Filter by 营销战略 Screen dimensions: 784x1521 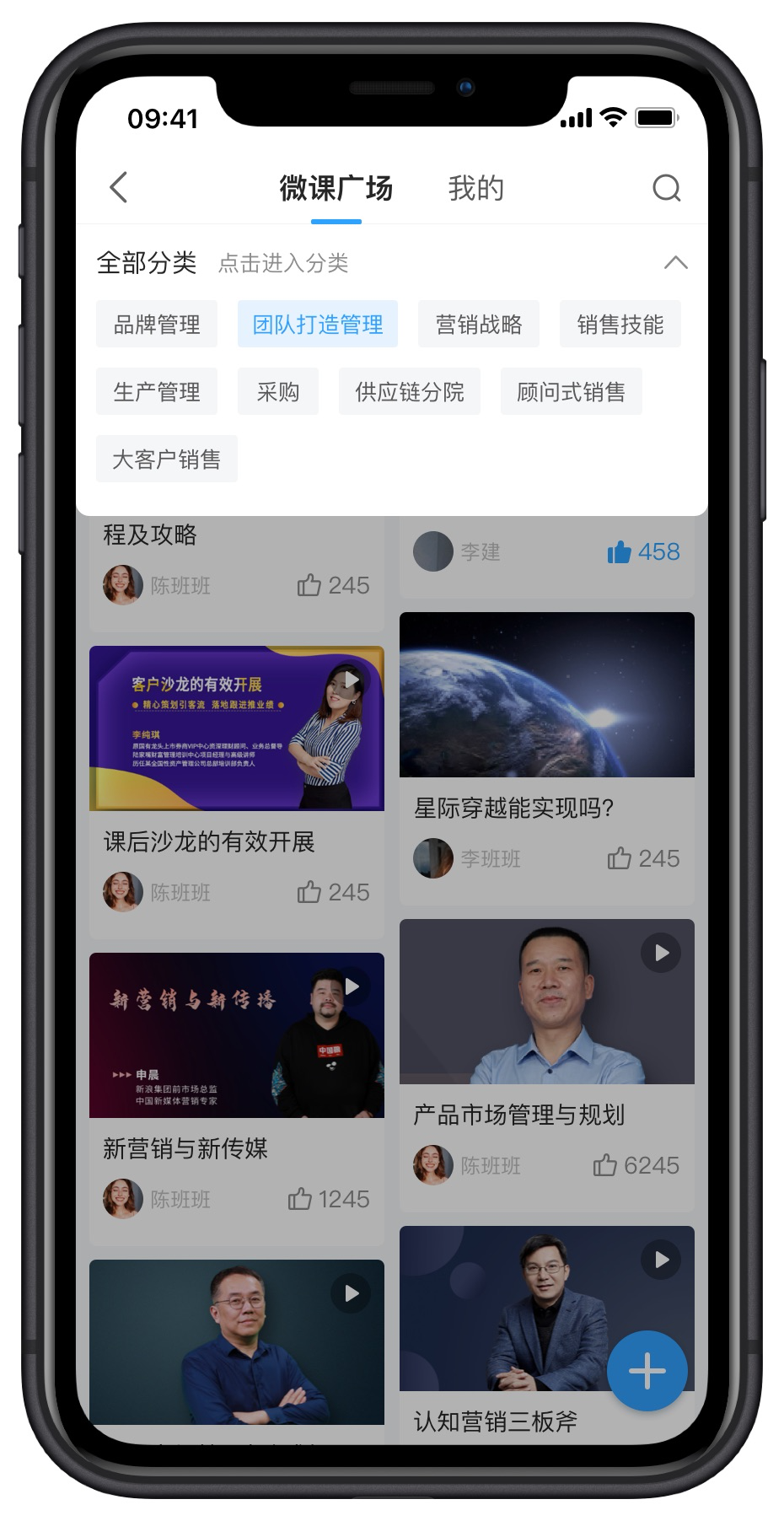[478, 325]
